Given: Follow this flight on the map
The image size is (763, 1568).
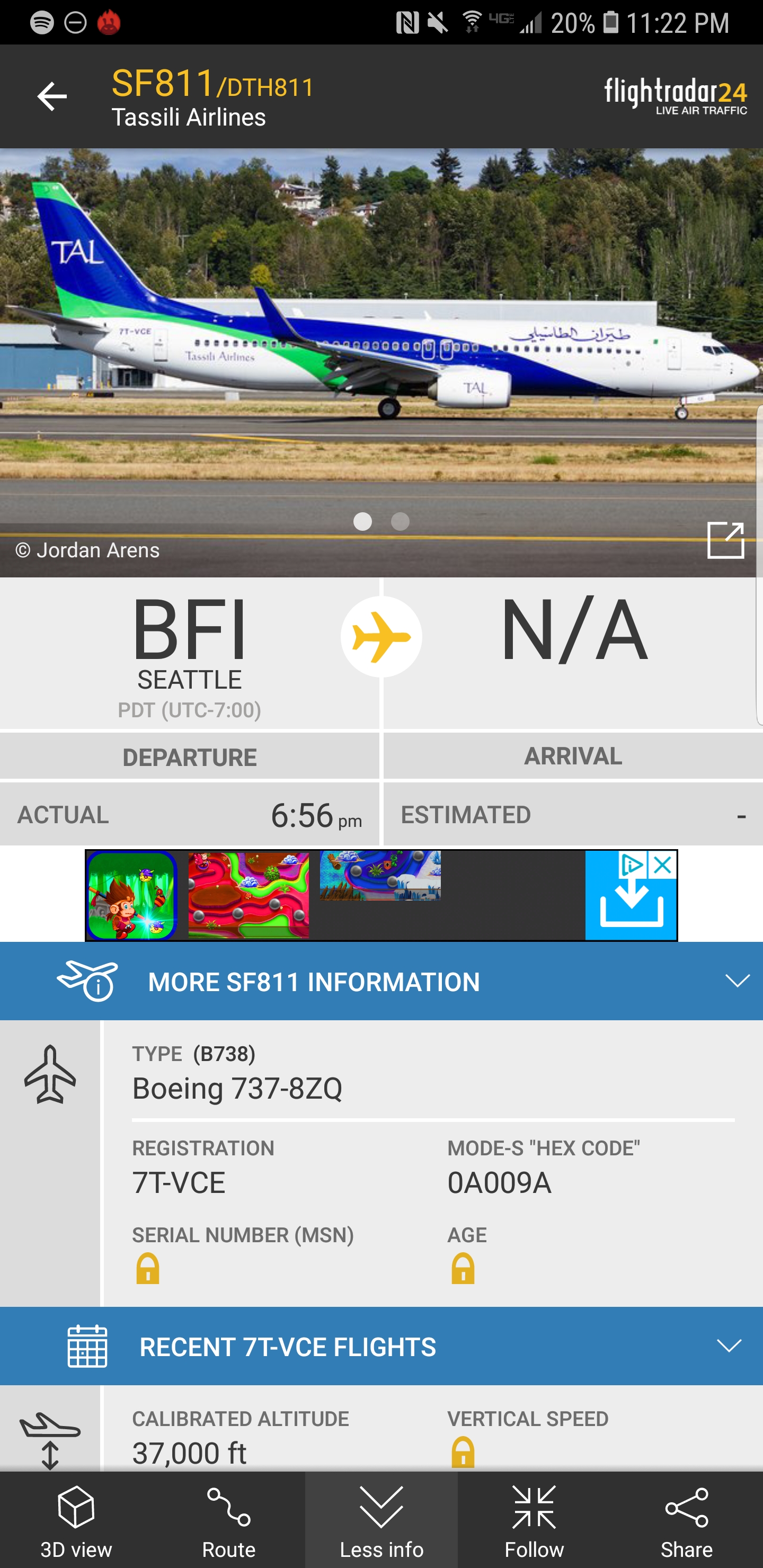Looking at the screenshot, I should coord(534,1520).
